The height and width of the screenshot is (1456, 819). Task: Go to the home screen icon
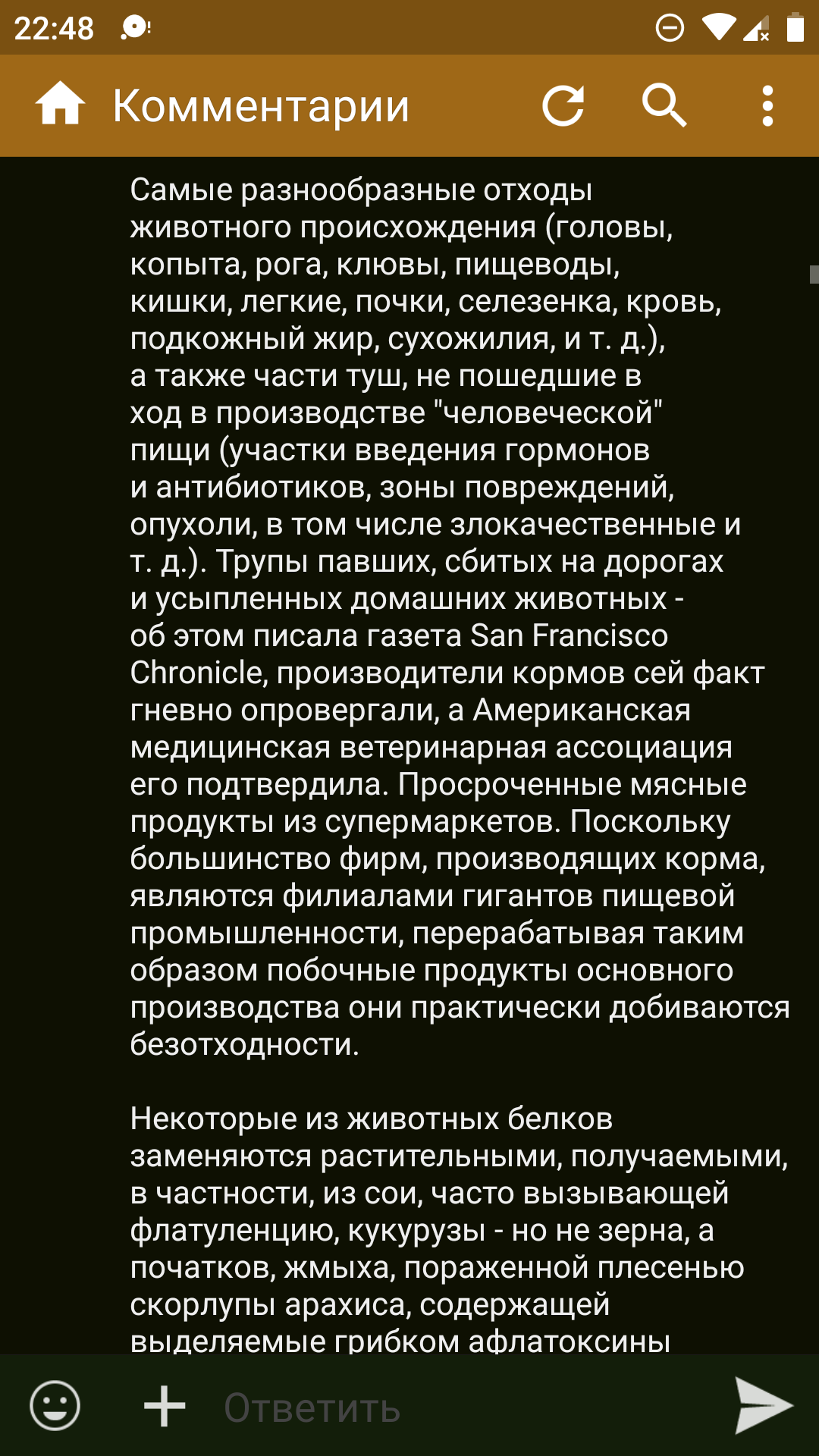pyautogui.click(x=60, y=105)
